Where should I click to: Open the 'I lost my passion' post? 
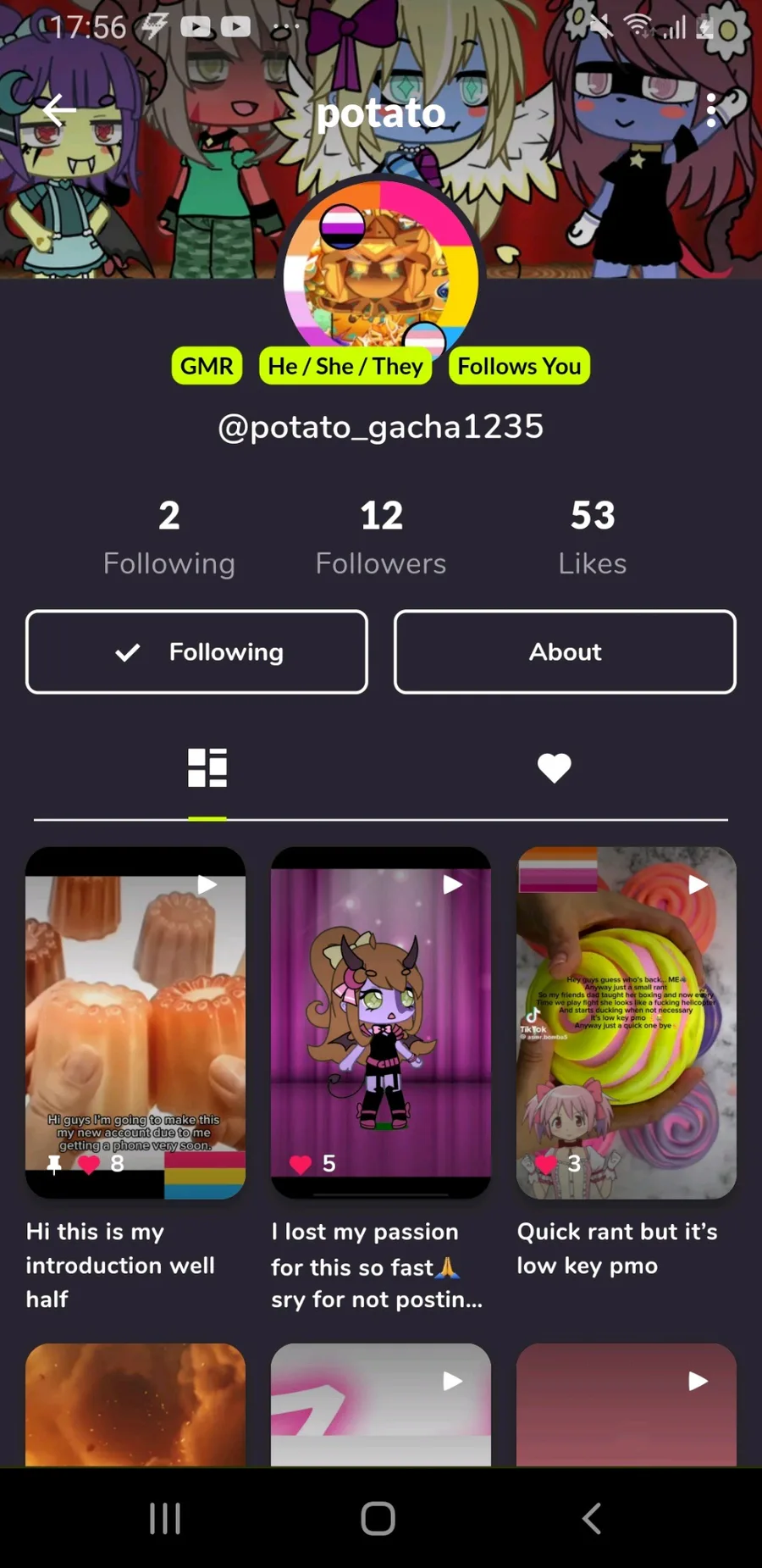pyautogui.click(x=381, y=1022)
